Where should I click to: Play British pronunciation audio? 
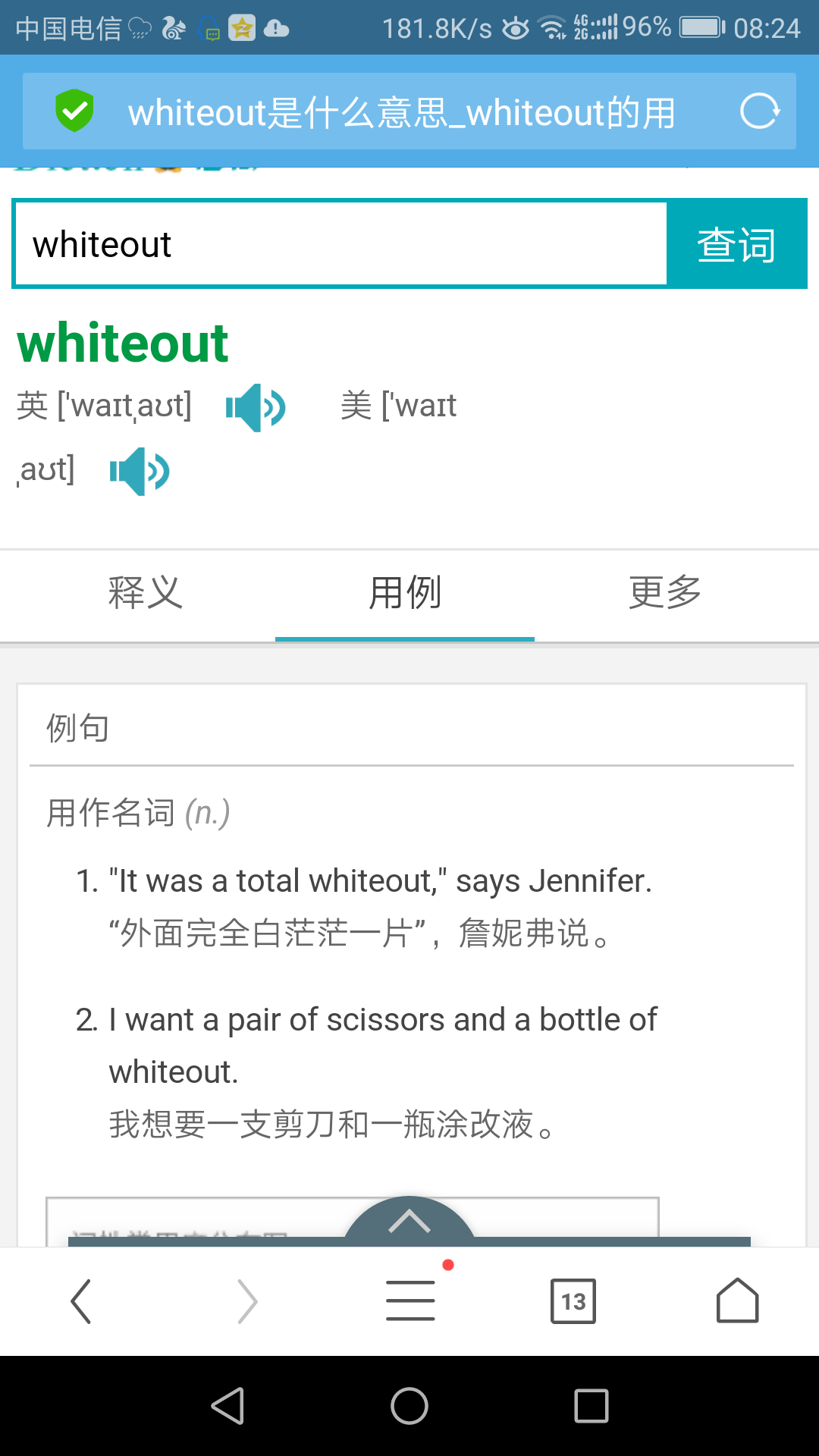point(255,407)
